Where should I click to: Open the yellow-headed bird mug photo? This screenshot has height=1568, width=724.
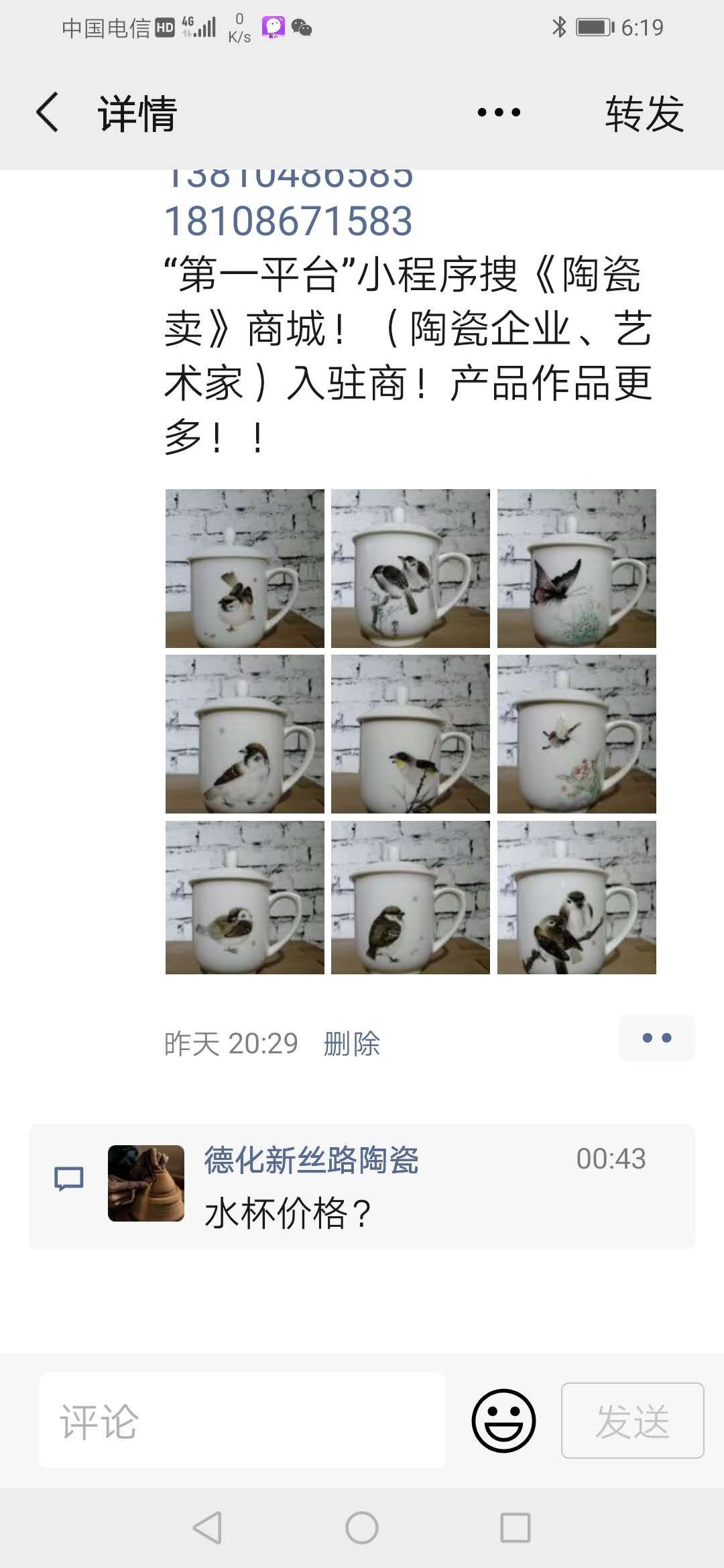[x=410, y=734]
